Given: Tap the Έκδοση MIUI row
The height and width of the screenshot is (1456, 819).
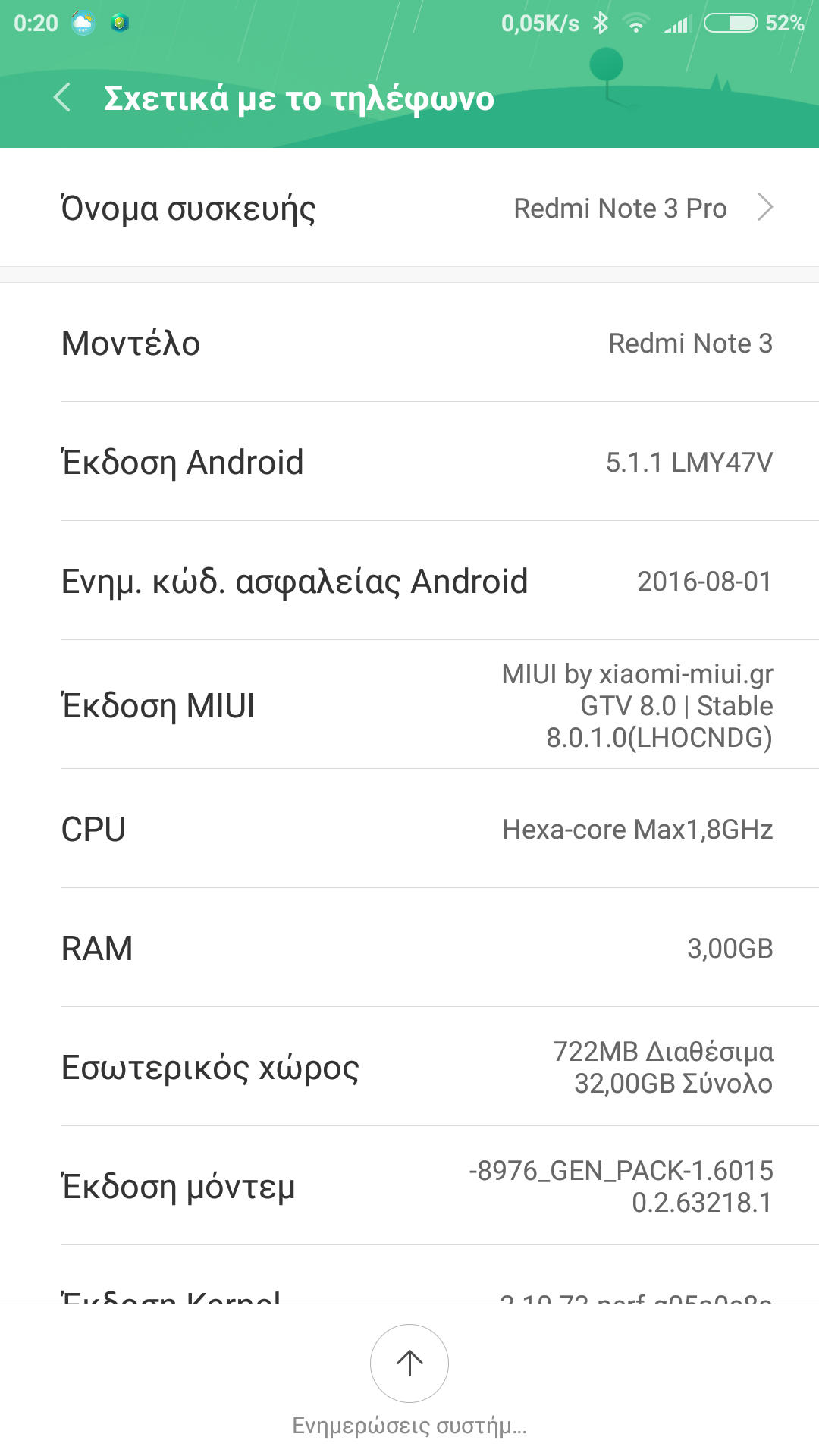Looking at the screenshot, I should [409, 705].
